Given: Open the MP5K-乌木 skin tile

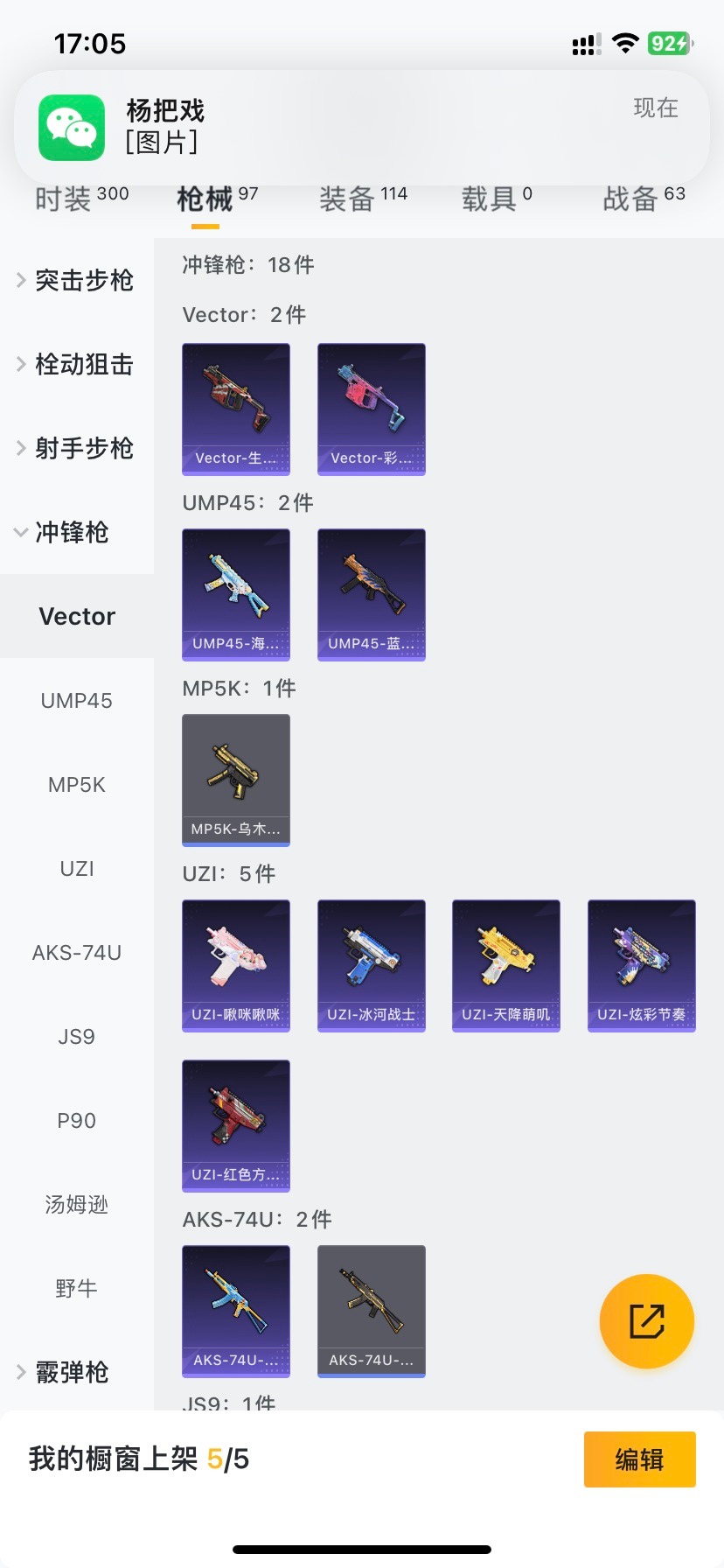Looking at the screenshot, I should 236,780.
